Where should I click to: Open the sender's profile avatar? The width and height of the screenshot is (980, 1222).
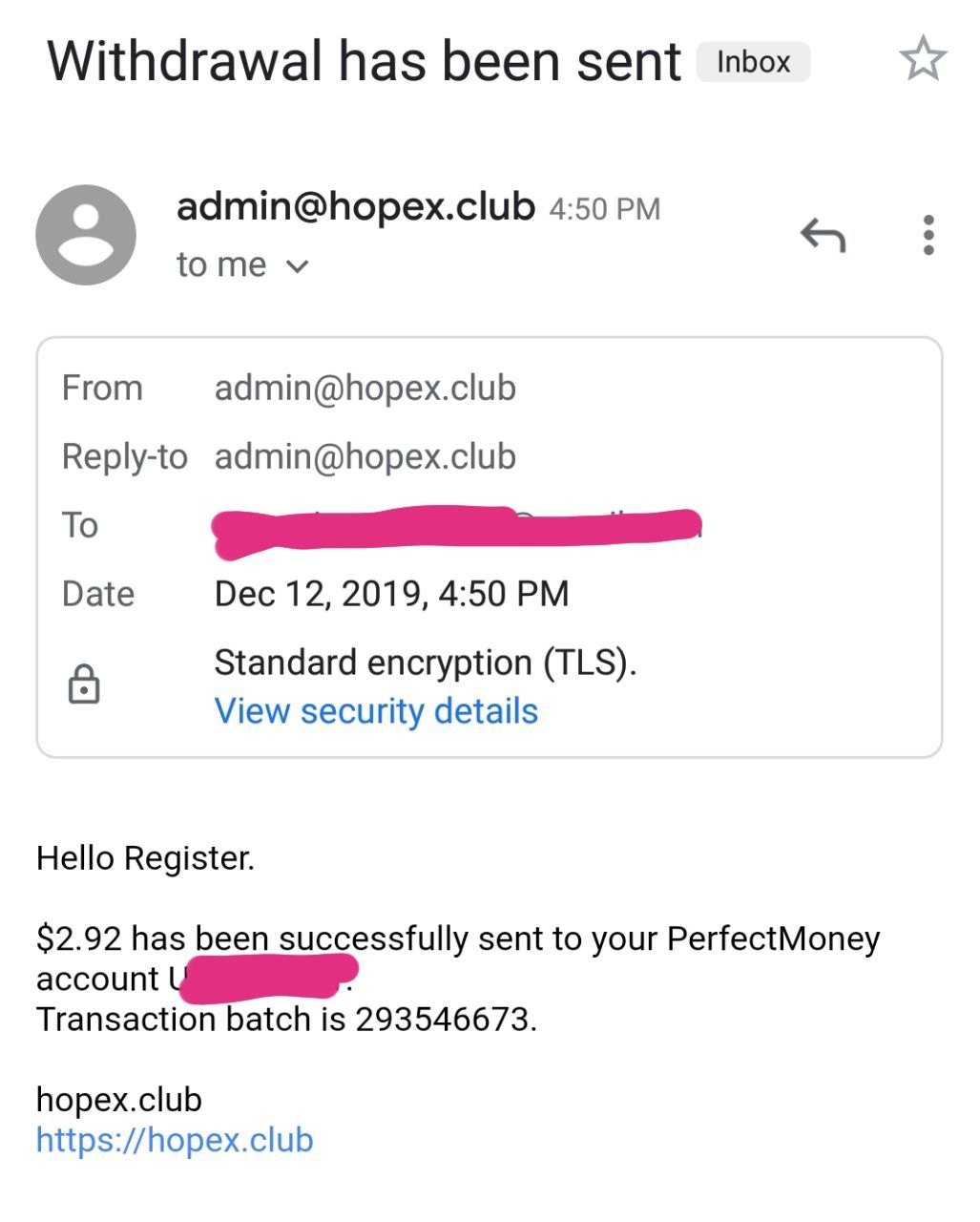coord(86,235)
